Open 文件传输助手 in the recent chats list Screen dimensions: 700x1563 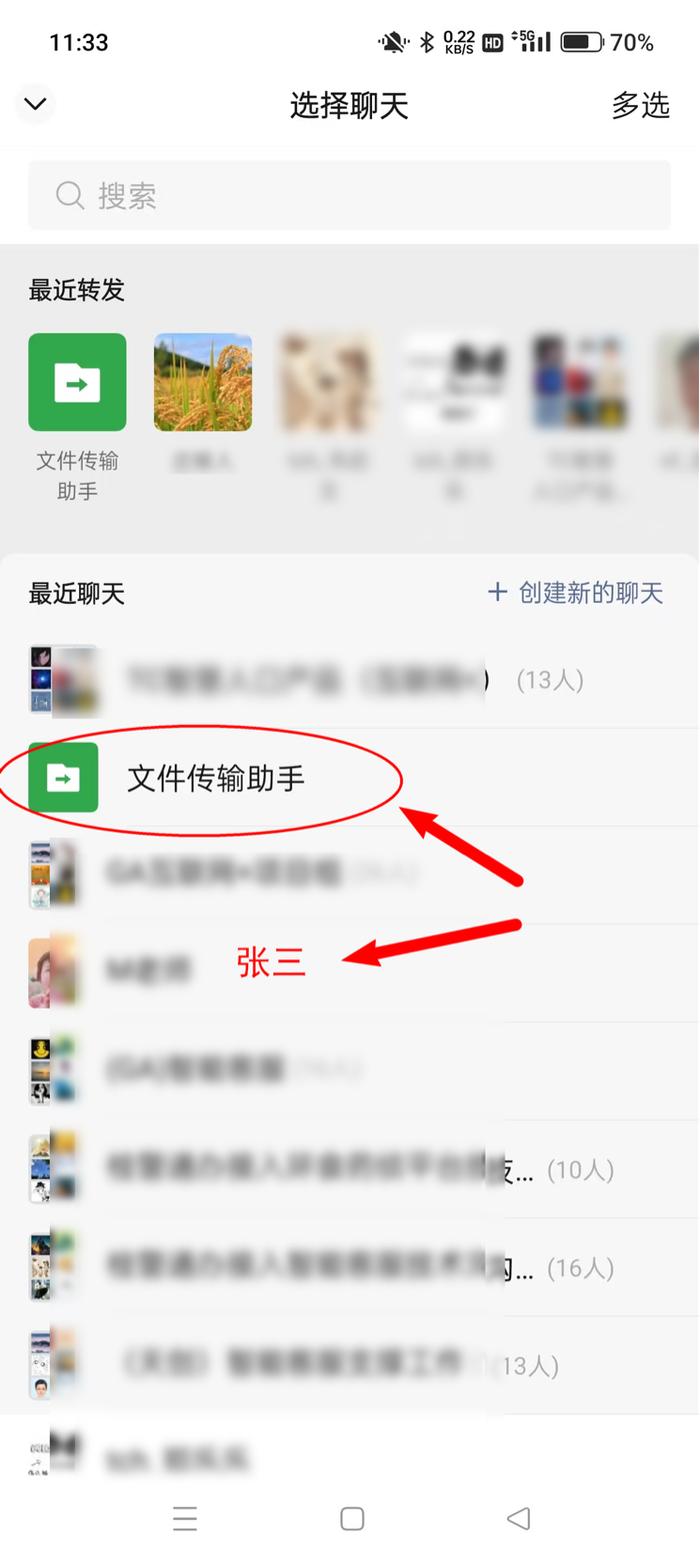click(x=349, y=778)
